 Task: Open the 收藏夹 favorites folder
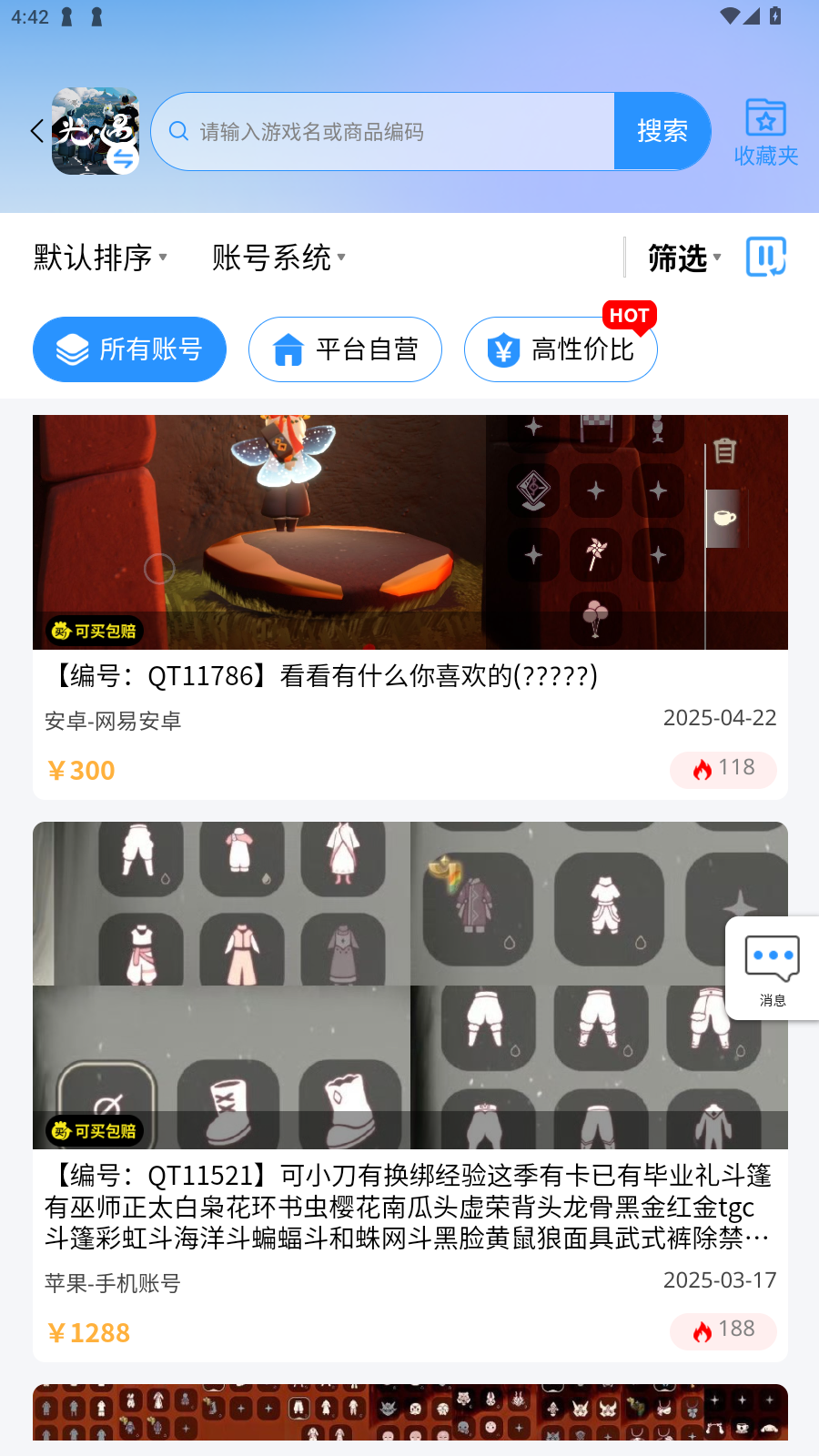pyautogui.click(x=765, y=132)
